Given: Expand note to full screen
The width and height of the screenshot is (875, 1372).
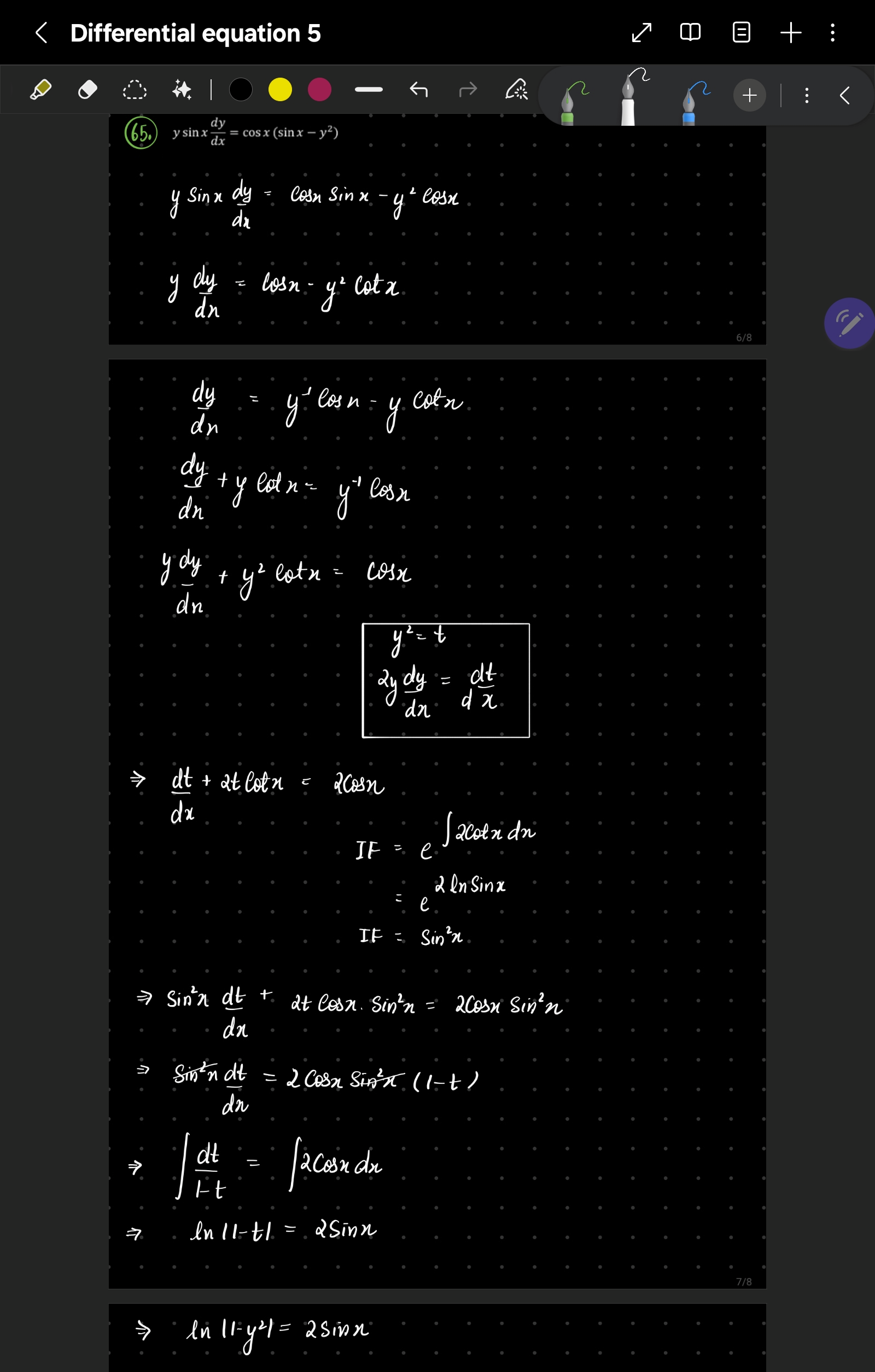Looking at the screenshot, I should [x=641, y=32].
